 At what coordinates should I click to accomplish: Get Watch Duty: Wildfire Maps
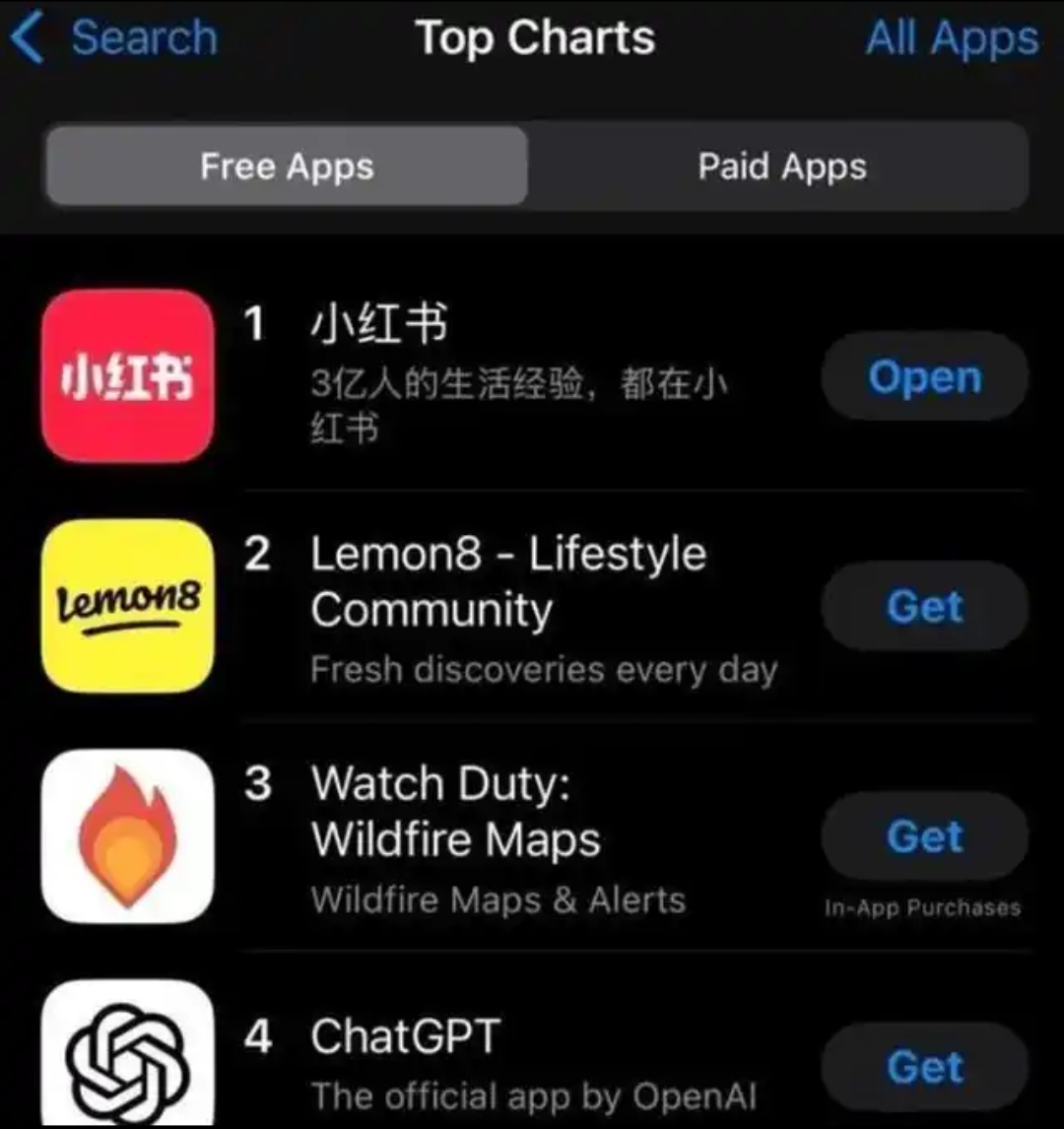click(x=924, y=837)
